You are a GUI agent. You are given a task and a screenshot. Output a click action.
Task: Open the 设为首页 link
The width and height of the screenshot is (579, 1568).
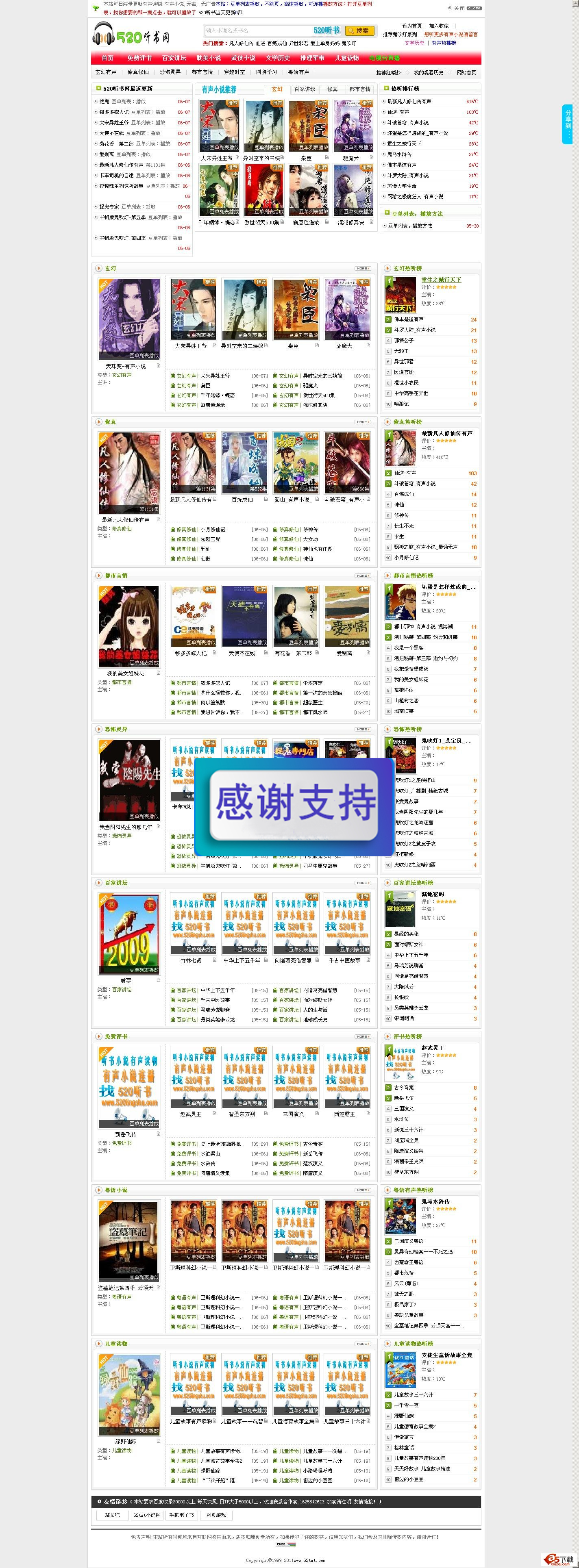point(411,26)
